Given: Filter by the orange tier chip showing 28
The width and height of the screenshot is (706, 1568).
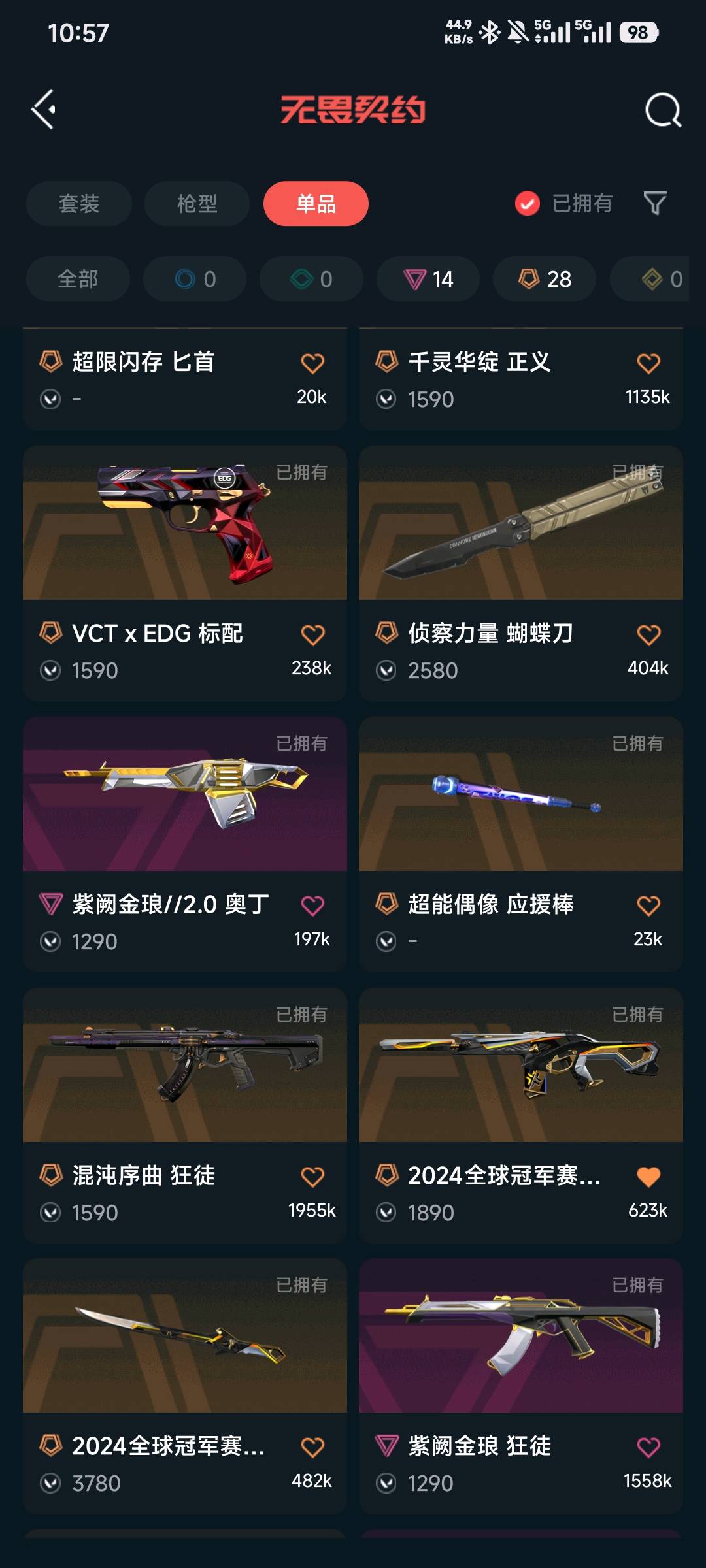Looking at the screenshot, I should 545,279.
